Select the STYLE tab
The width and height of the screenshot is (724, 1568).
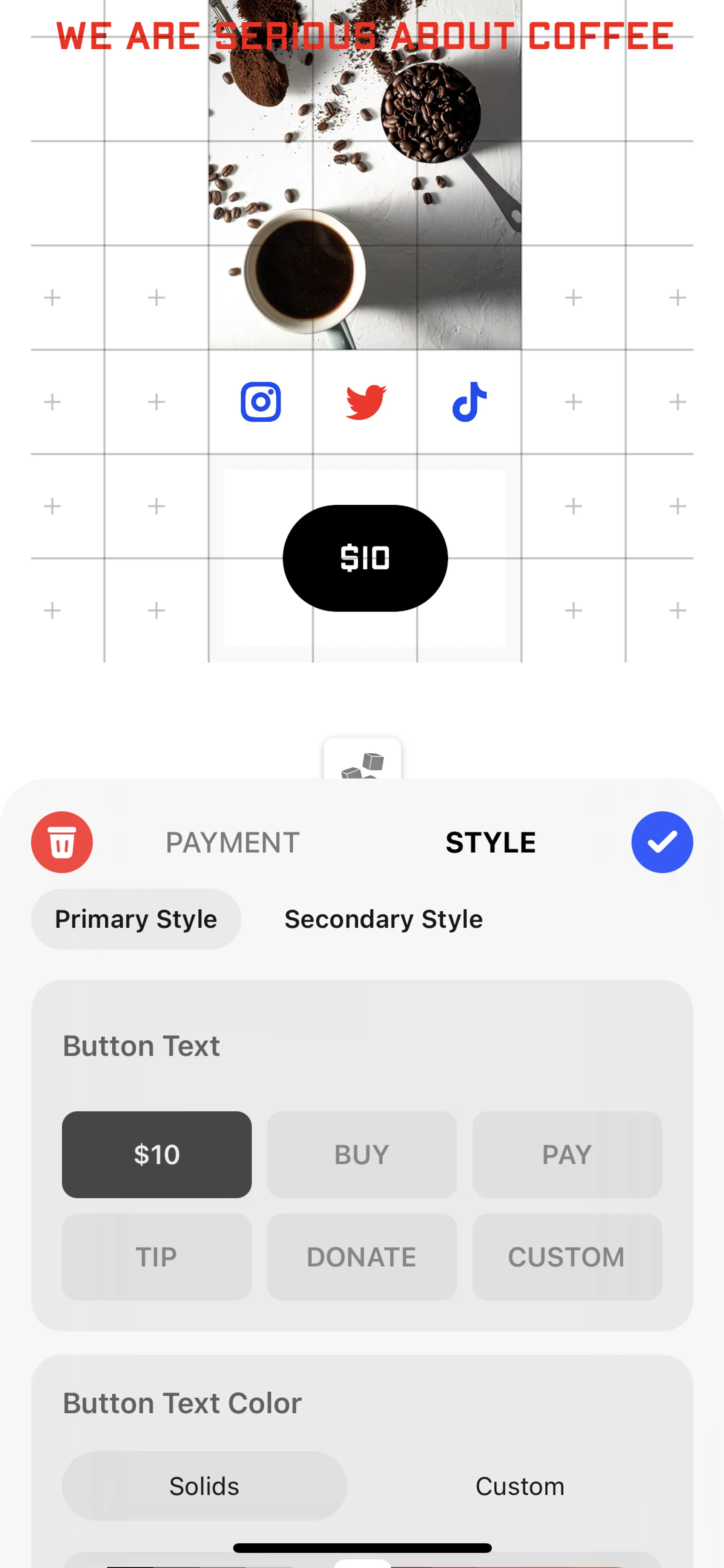(x=490, y=842)
